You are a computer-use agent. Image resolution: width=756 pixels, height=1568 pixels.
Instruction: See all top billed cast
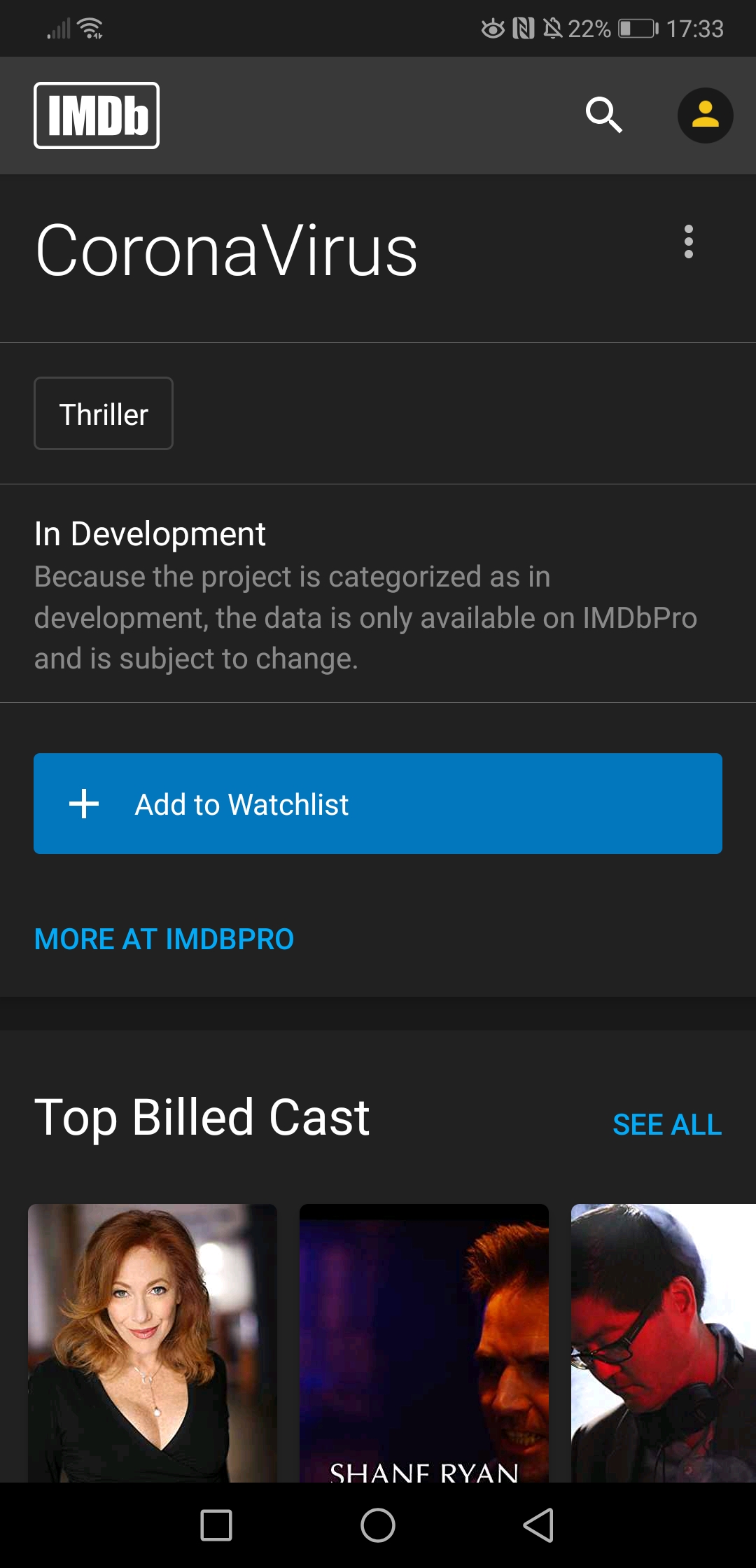666,1125
